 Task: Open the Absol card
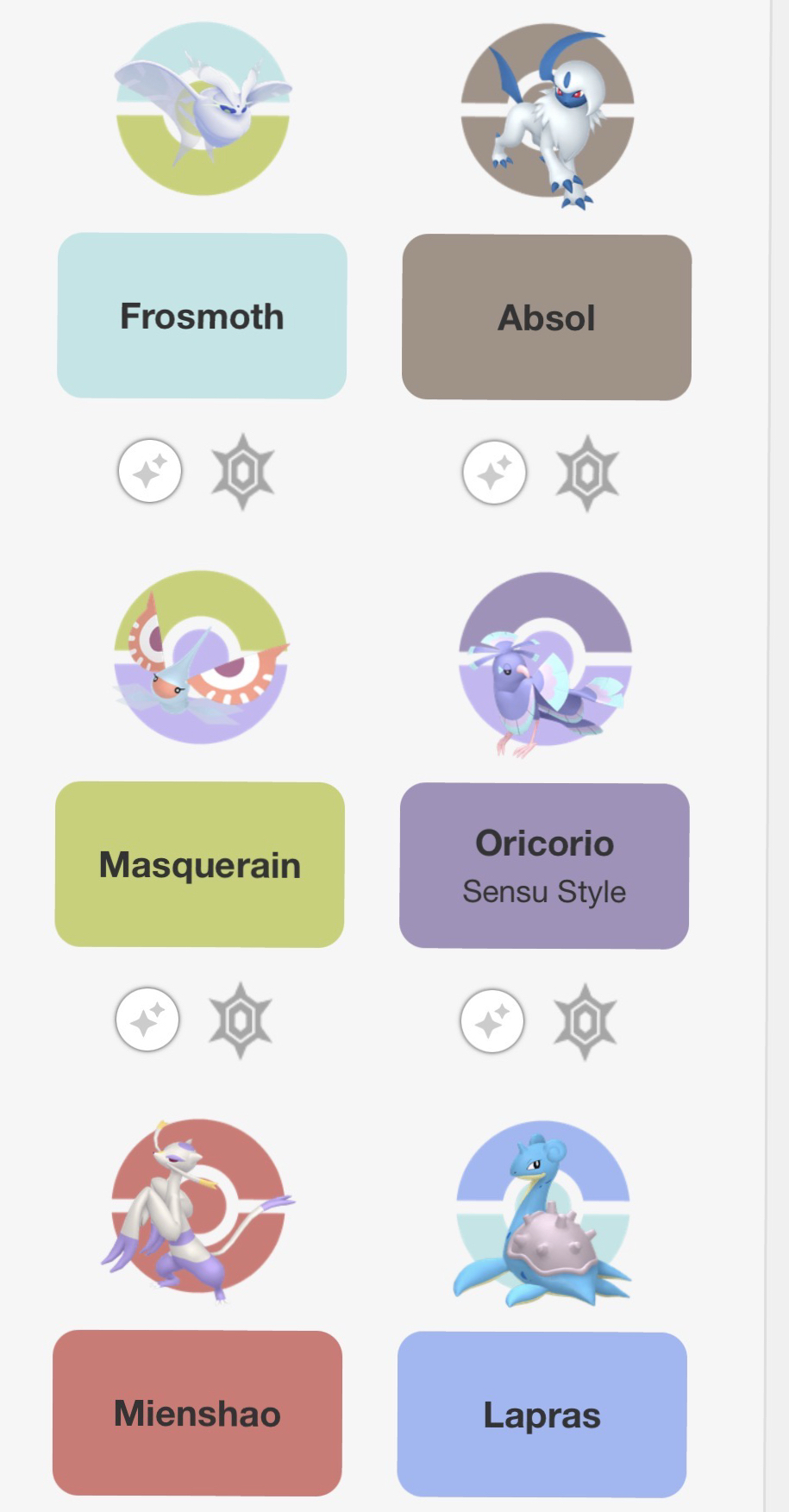point(547,317)
